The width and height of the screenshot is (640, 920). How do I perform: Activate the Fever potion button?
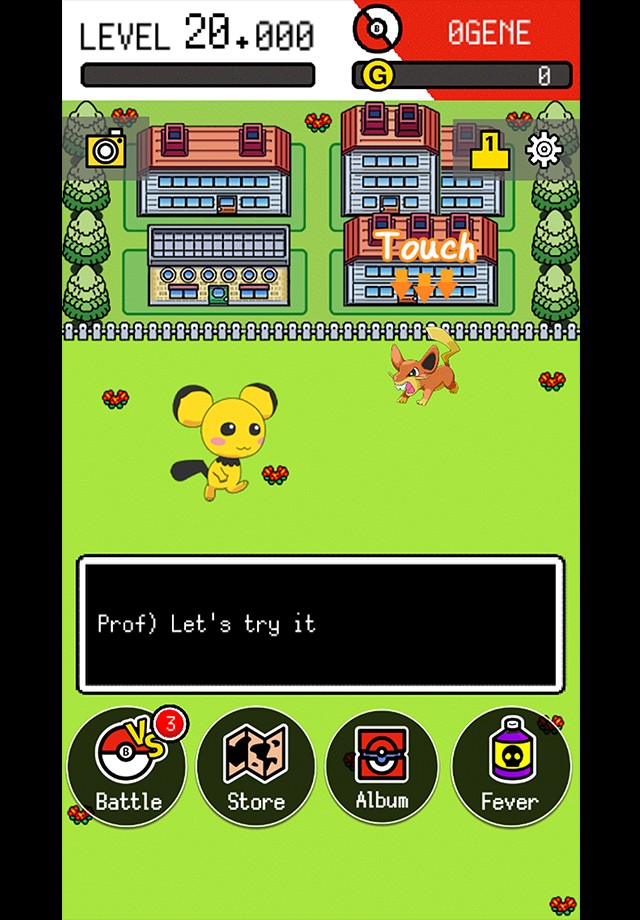510,767
